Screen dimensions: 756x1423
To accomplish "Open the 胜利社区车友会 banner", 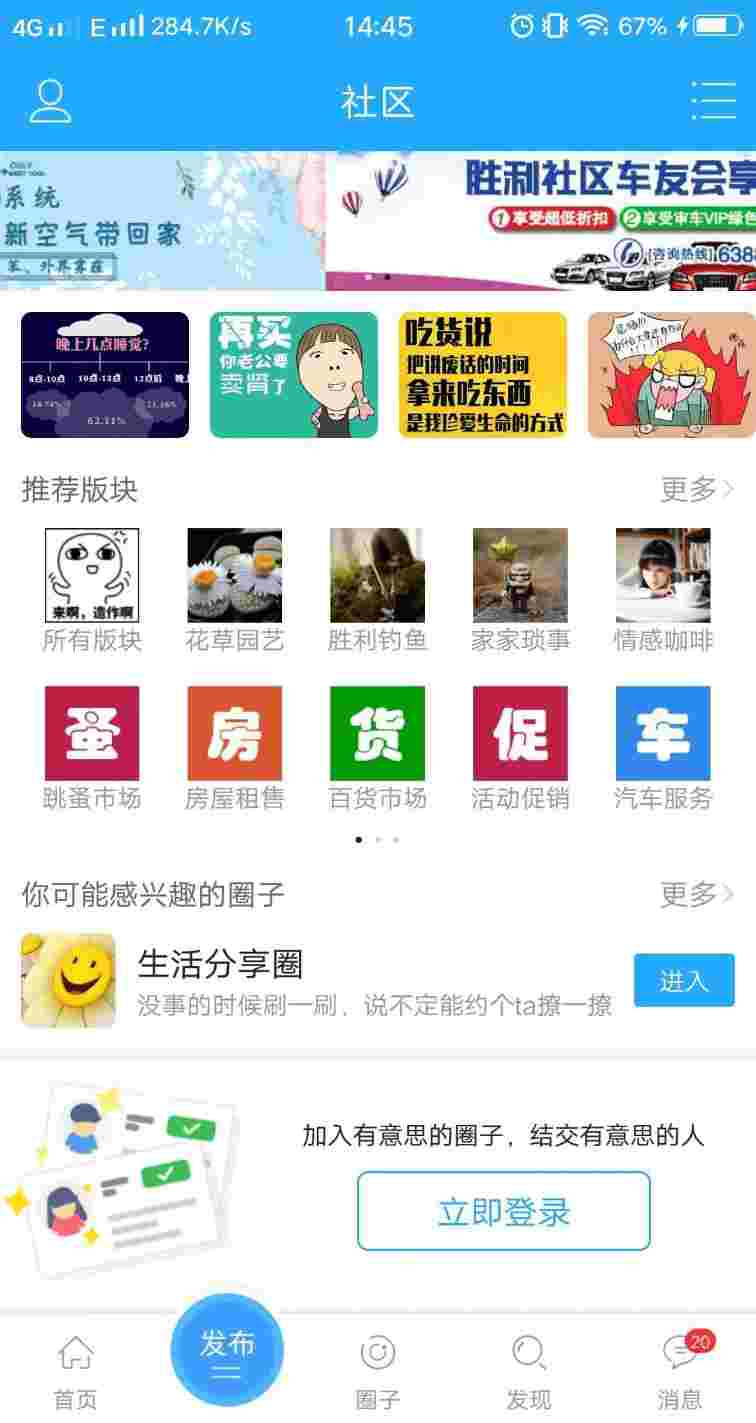I will tap(540, 220).
